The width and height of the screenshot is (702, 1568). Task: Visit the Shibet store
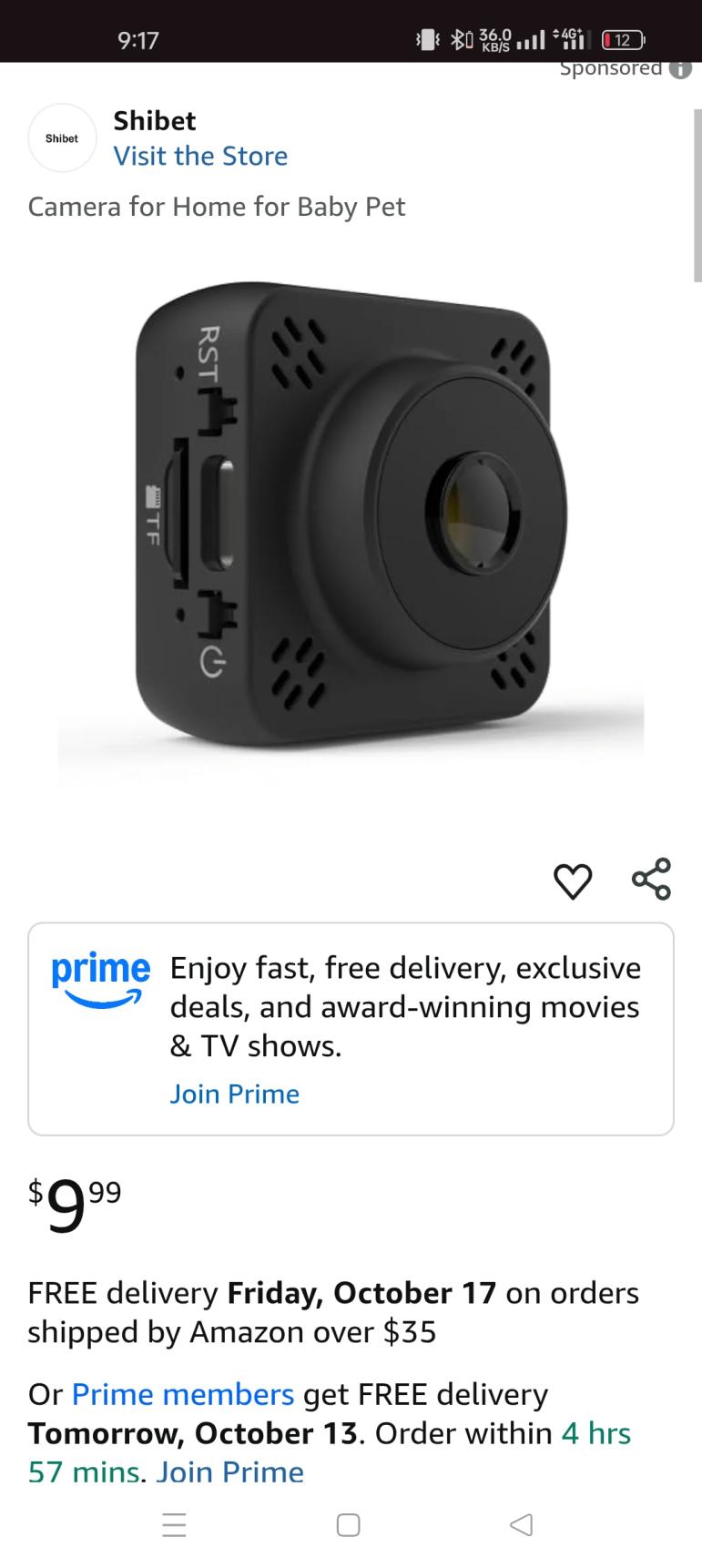[x=200, y=156]
